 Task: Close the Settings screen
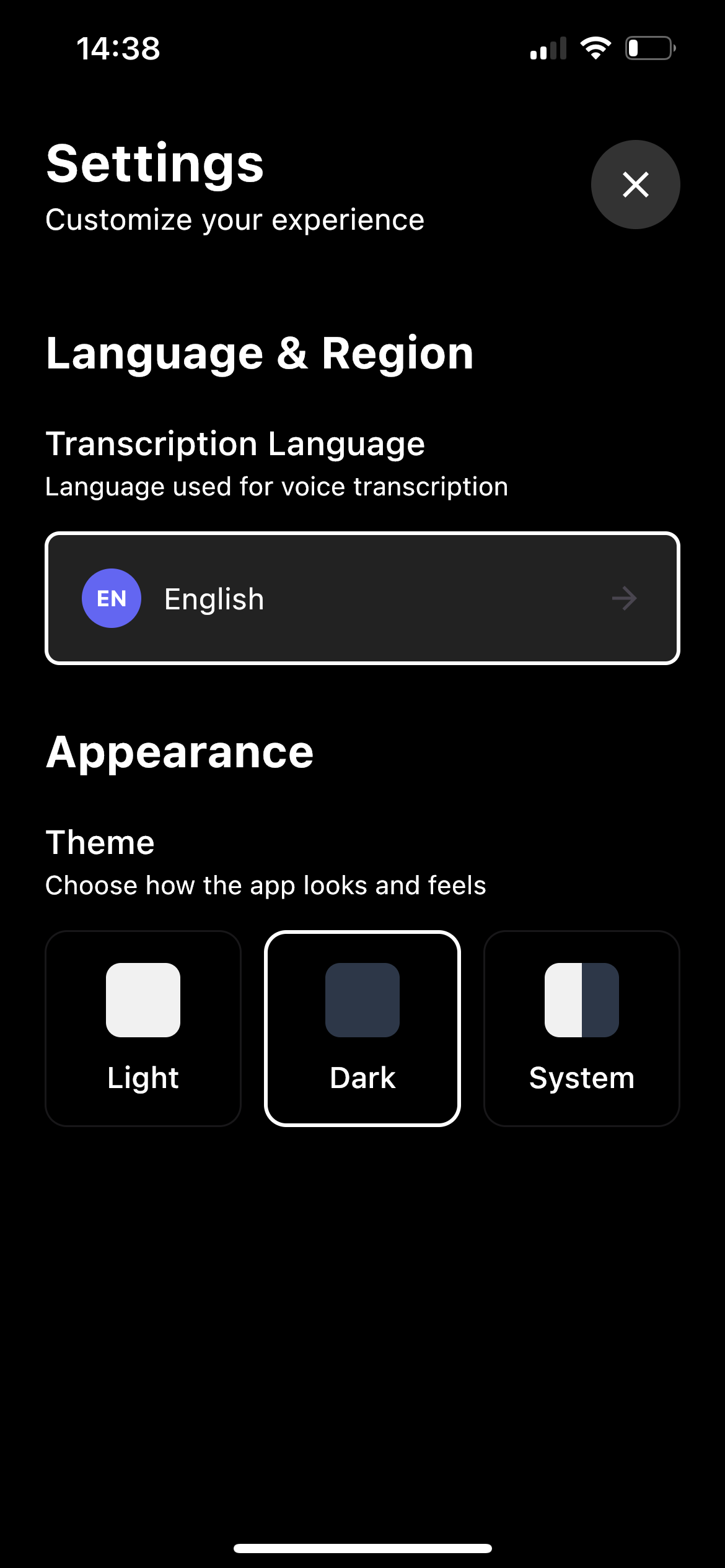pyautogui.click(x=635, y=185)
